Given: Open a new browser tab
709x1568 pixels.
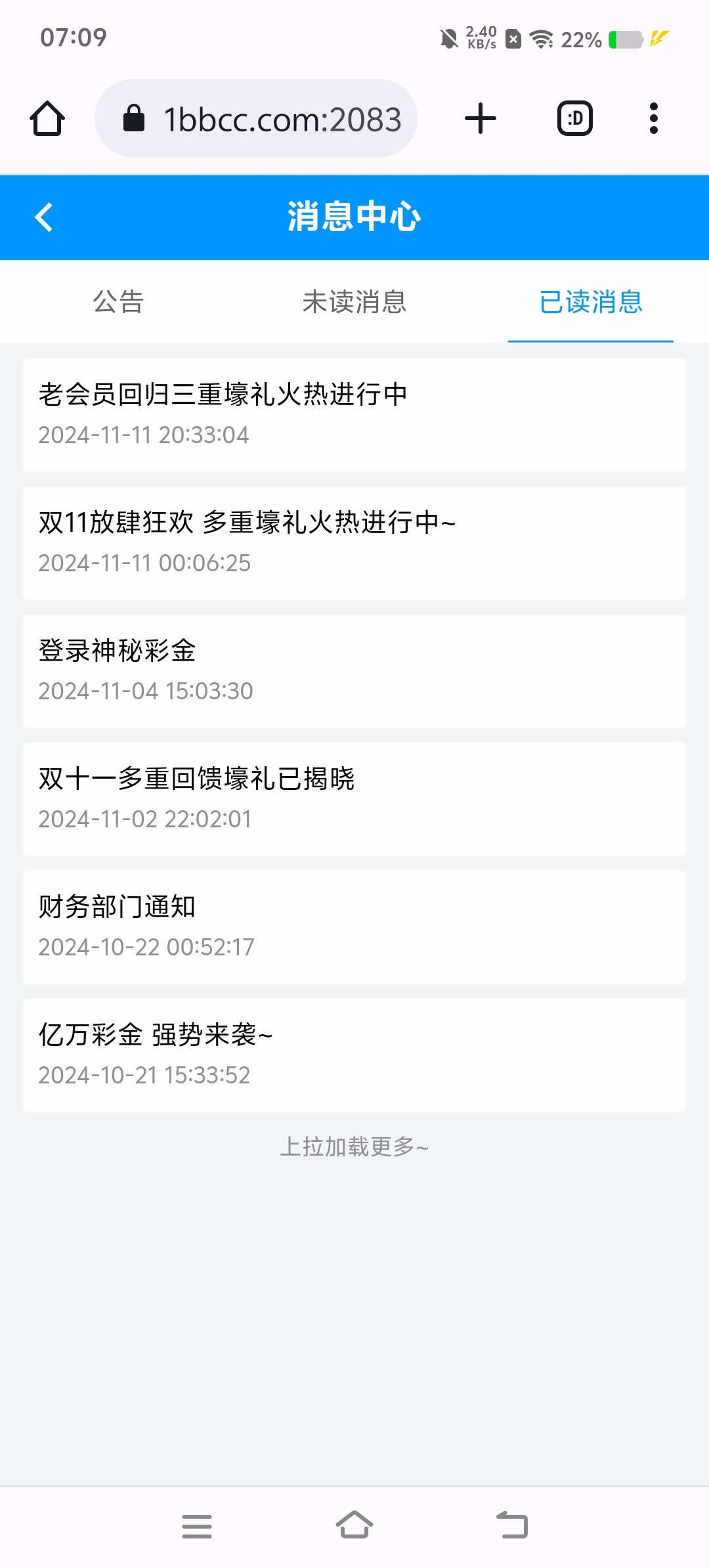Looking at the screenshot, I should [x=481, y=119].
